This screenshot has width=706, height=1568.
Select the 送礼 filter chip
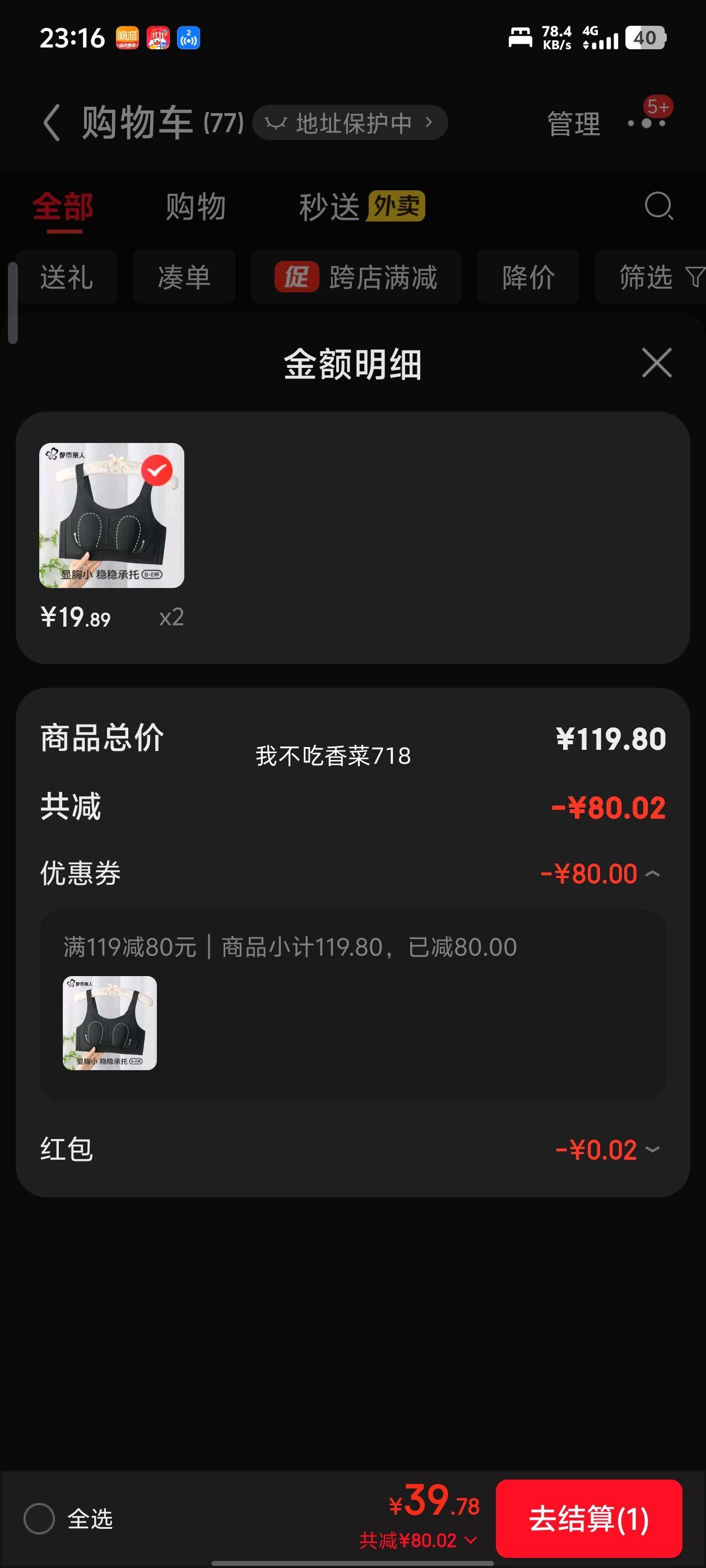66,277
